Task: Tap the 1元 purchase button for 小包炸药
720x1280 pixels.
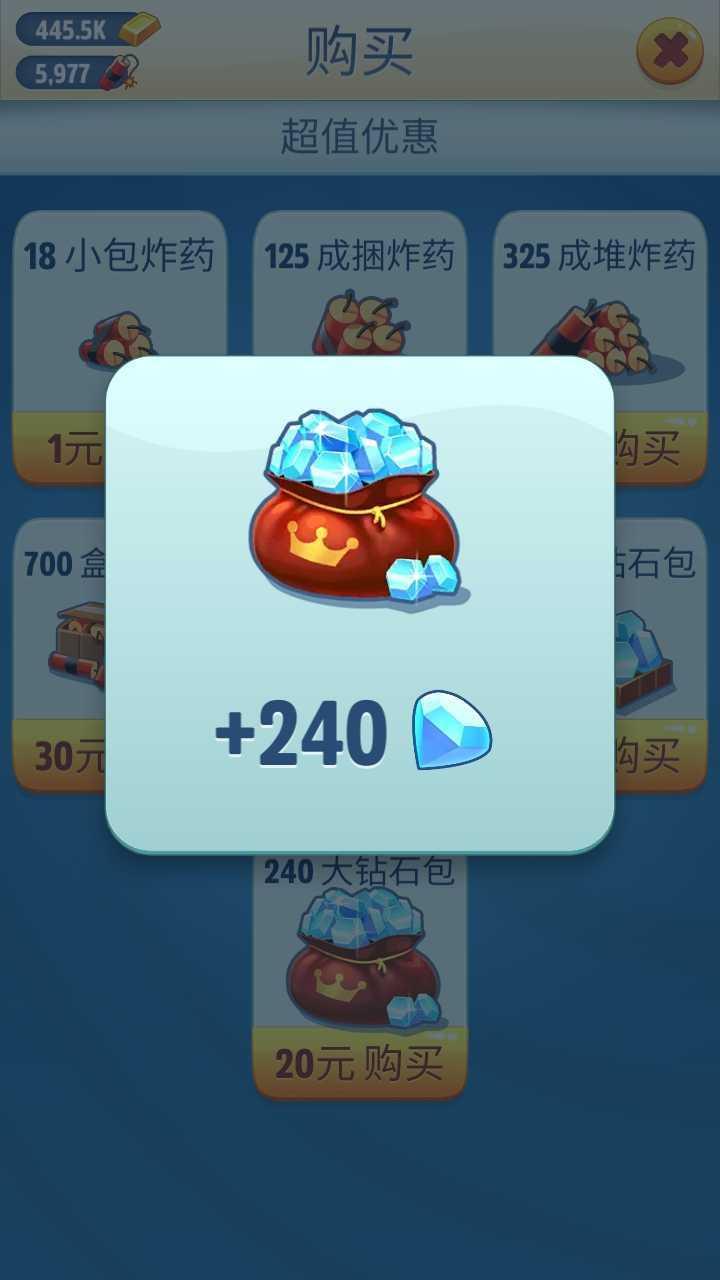Action: pyautogui.click(x=60, y=449)
